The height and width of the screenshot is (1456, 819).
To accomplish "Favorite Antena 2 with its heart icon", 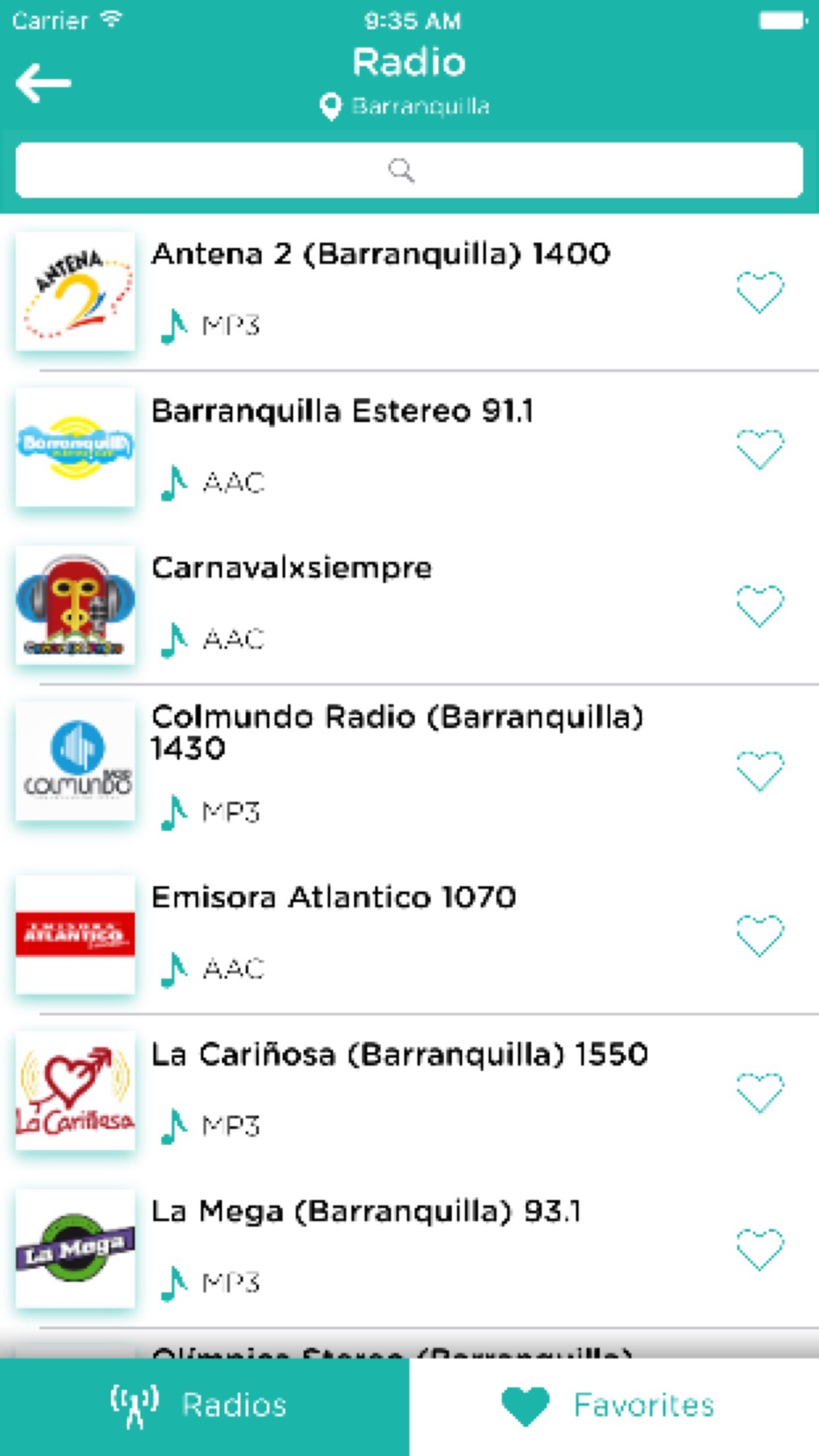I will (759, 292).
